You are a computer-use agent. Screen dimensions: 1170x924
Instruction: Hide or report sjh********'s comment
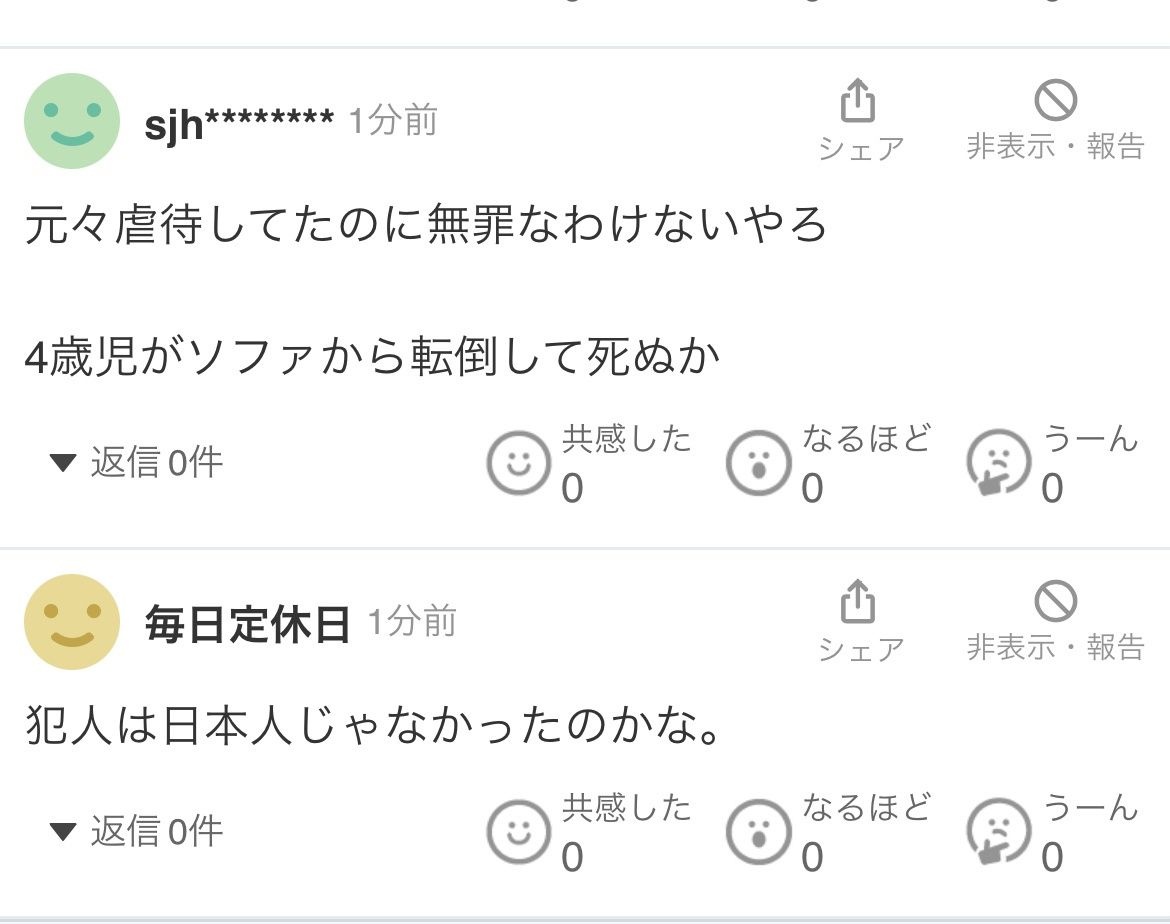click(1055, 120)
